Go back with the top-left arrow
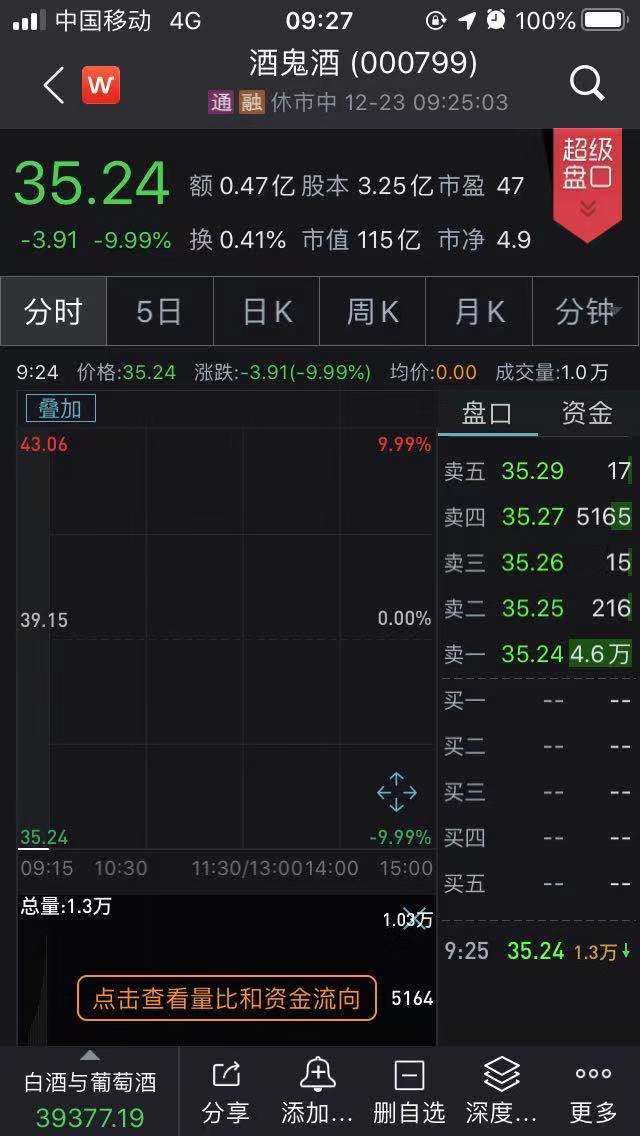The image size is (640, 1136). (x=54, y=85)
